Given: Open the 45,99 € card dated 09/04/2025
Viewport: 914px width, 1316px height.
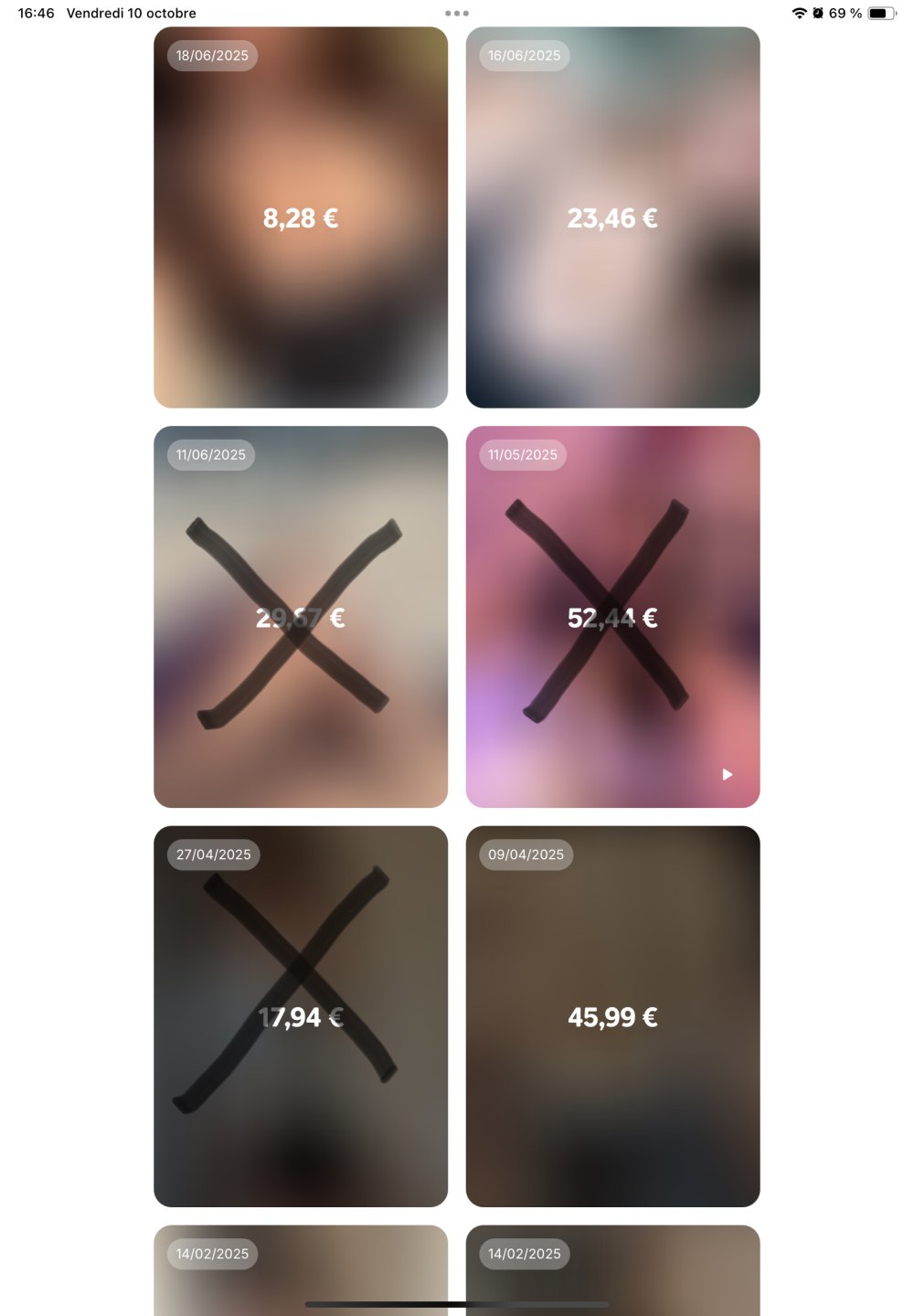Looking at the screenshot, I should pos(612,1016).
